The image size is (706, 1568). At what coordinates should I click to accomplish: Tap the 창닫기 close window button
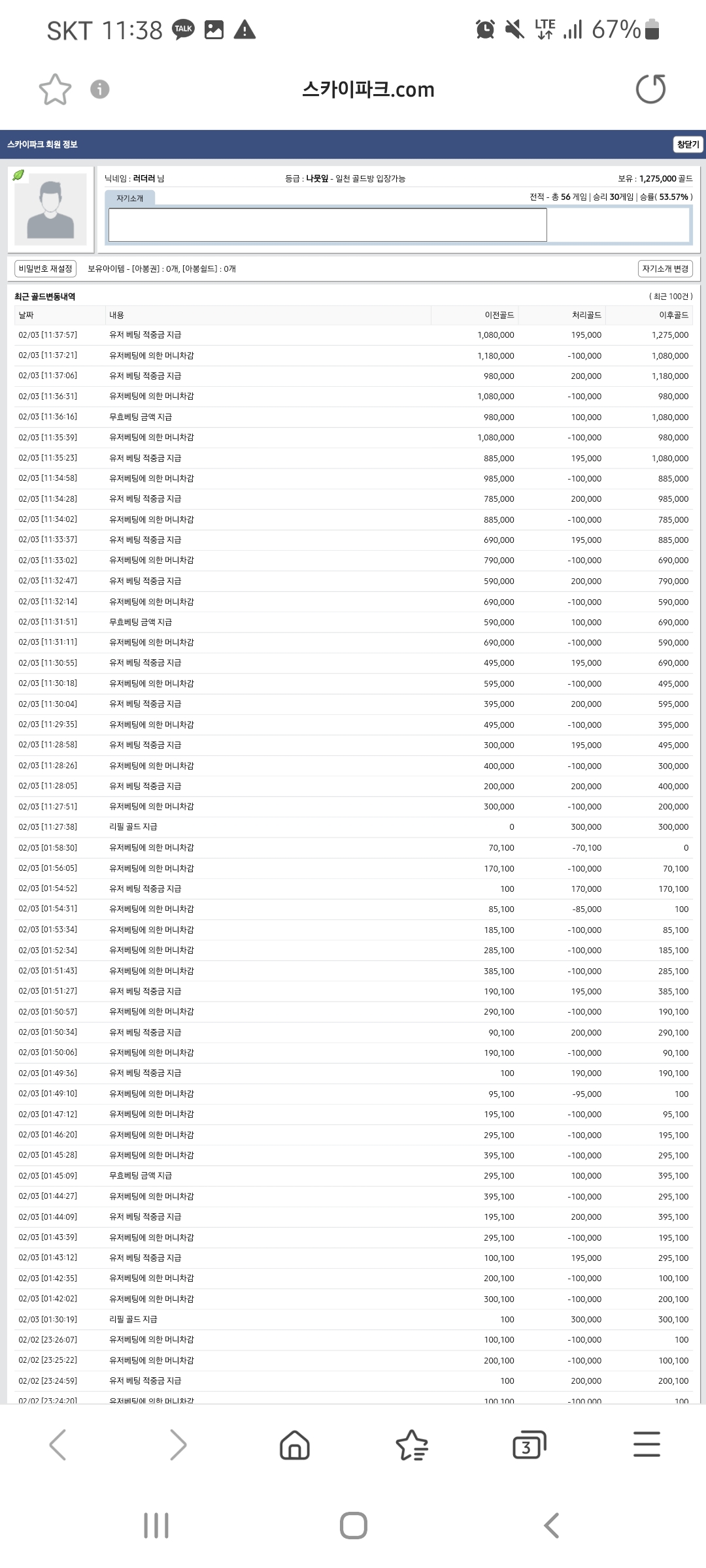(x=688, y=144)
